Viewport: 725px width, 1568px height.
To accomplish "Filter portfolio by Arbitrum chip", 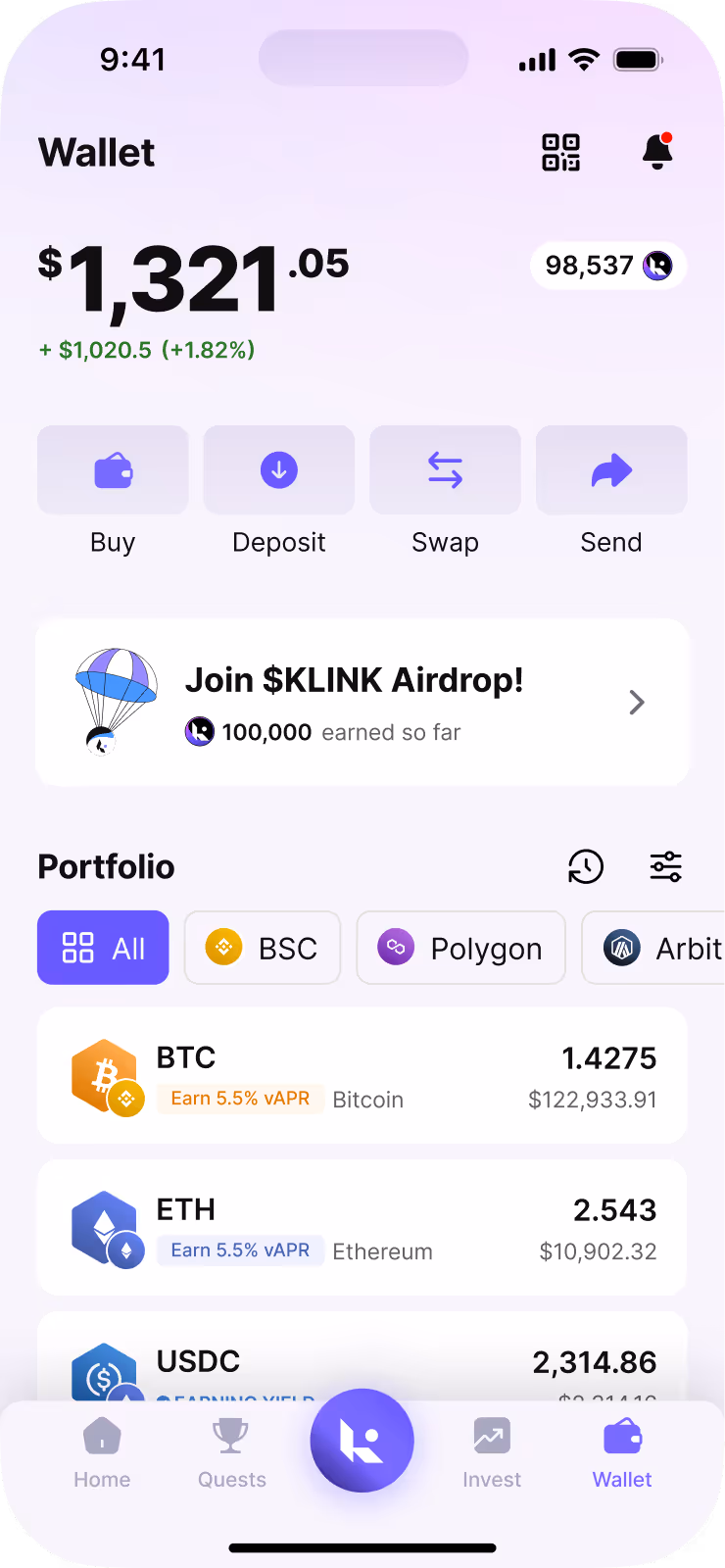I will (658, 948).
